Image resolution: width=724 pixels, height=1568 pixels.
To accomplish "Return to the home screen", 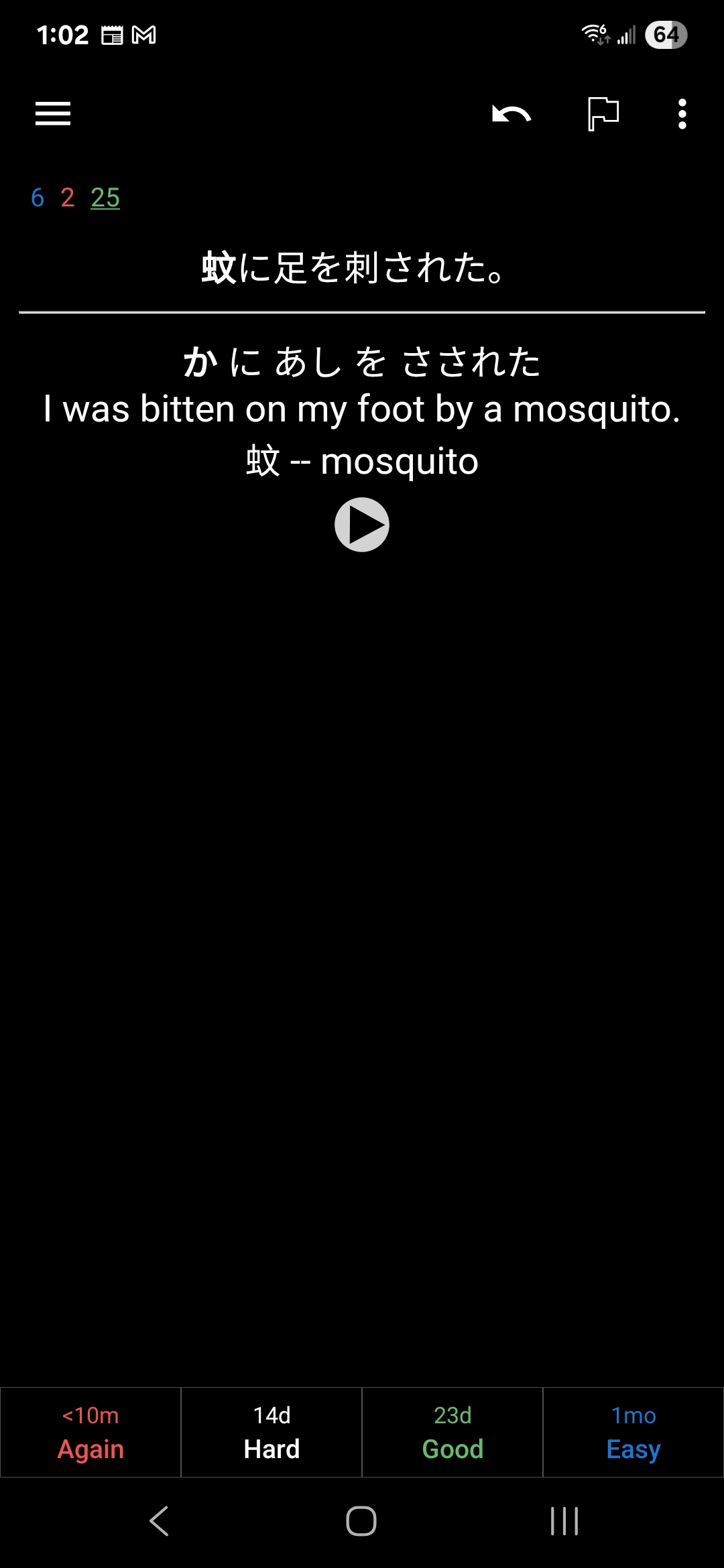I will tap(361, 1521).
